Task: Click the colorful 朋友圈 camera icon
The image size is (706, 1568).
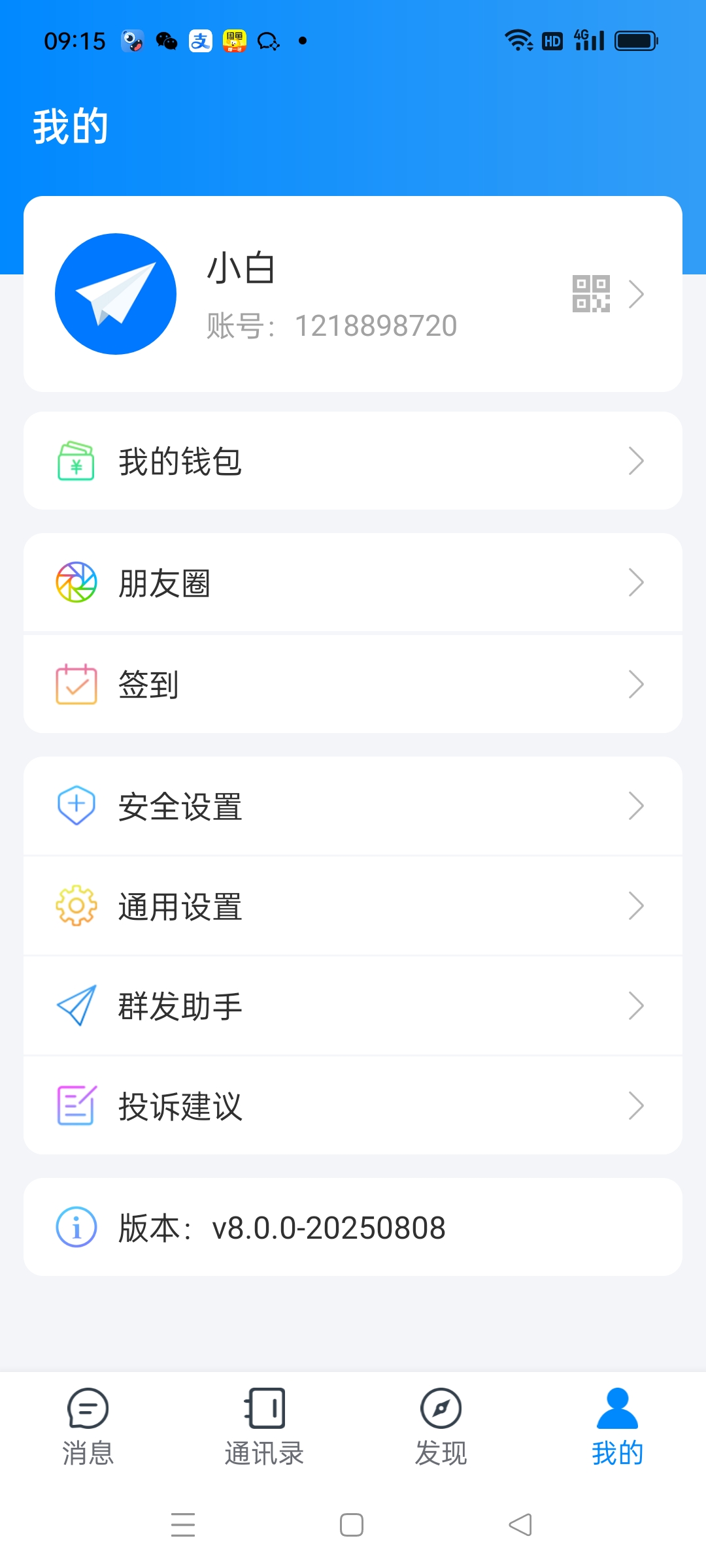Action: [76, 581]
